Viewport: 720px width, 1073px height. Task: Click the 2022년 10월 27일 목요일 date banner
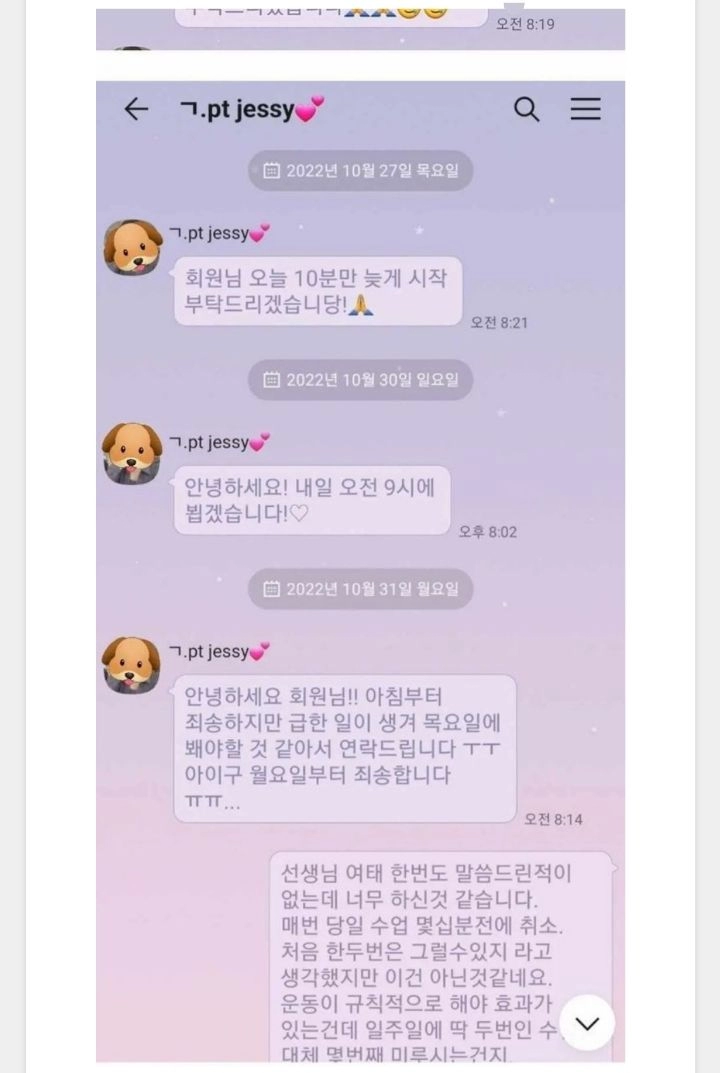(360, 171)
